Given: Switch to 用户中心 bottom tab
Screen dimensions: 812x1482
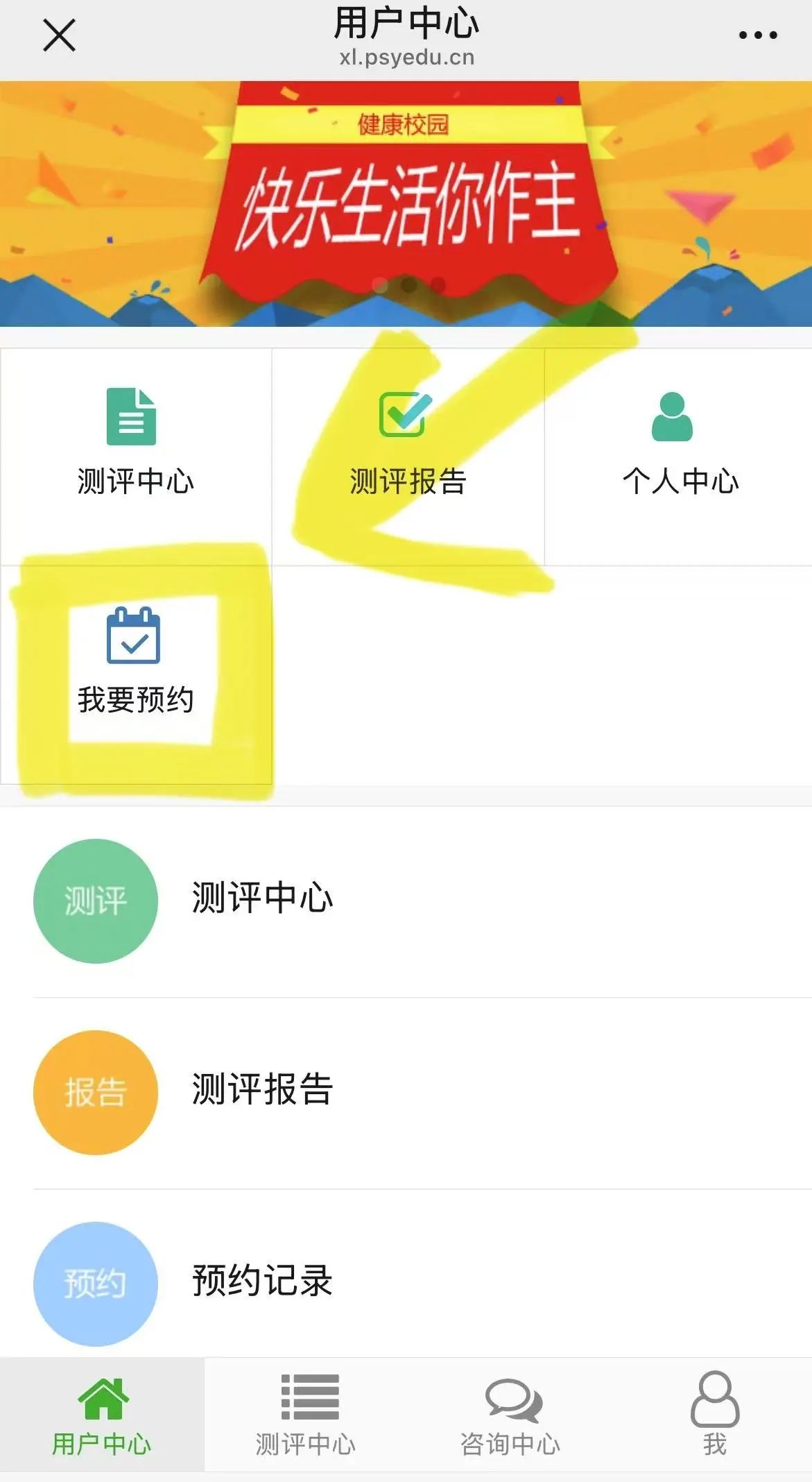Looking at the screenshot, I should click(102, 1415).
